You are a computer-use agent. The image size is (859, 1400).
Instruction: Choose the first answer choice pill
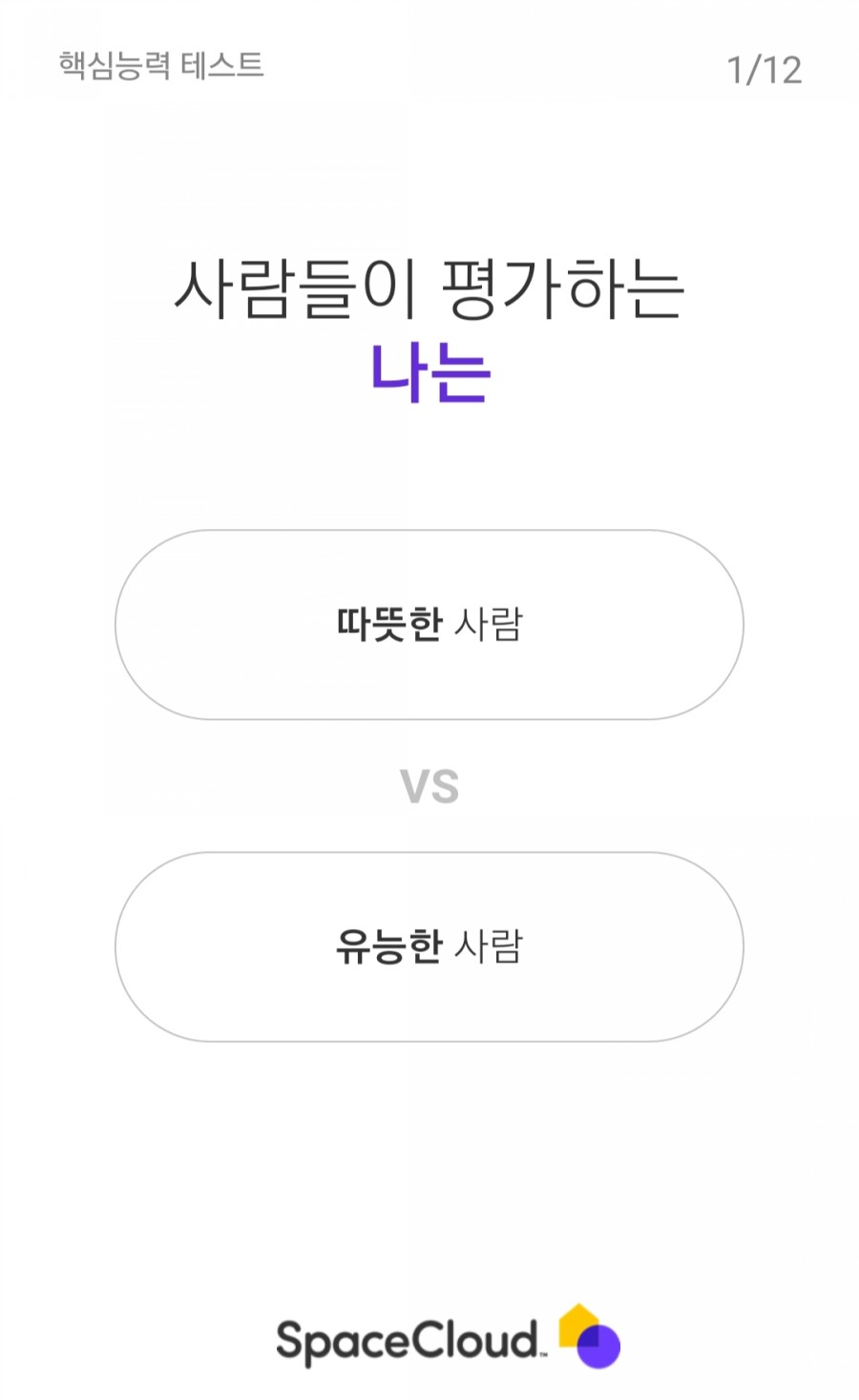(x=429, y=625)
